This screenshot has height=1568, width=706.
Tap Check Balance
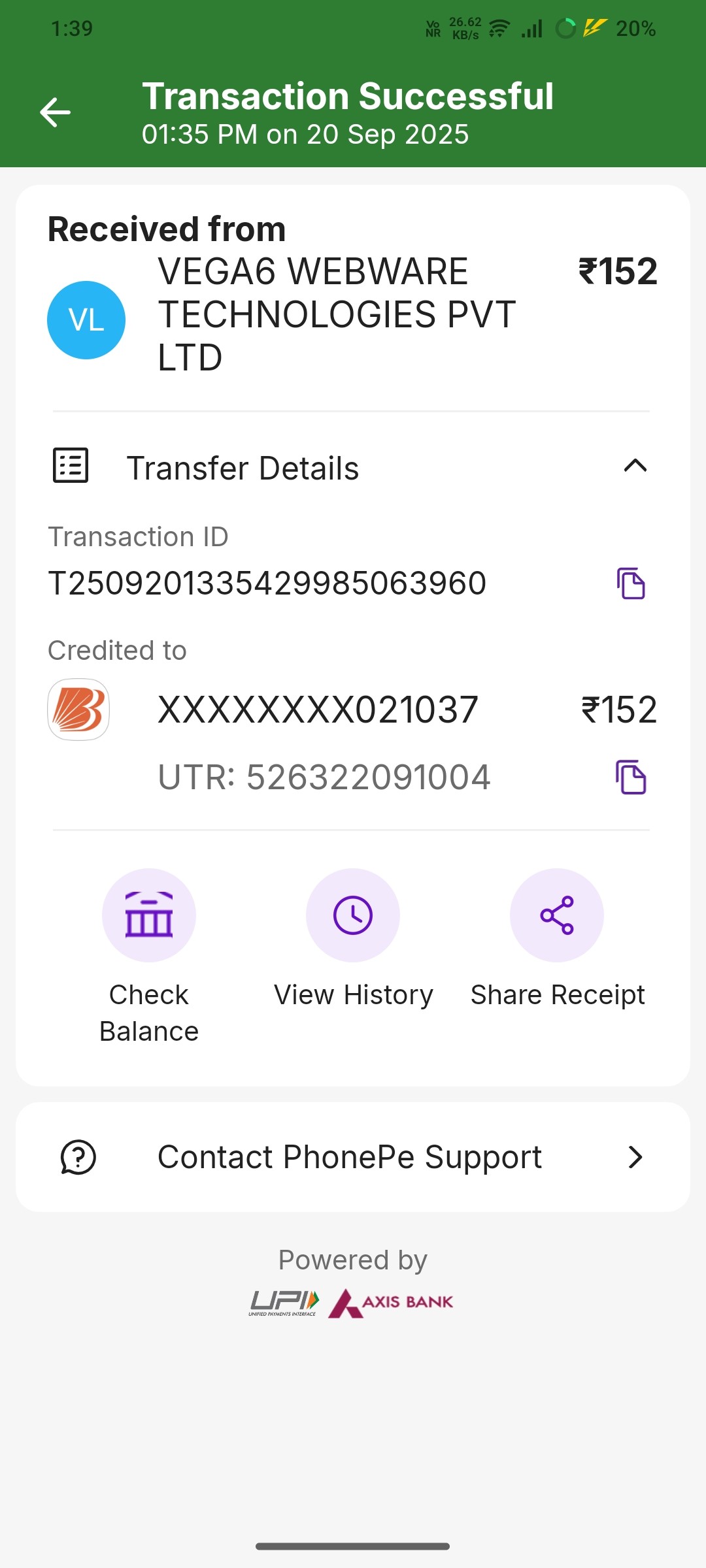point(149,915)
